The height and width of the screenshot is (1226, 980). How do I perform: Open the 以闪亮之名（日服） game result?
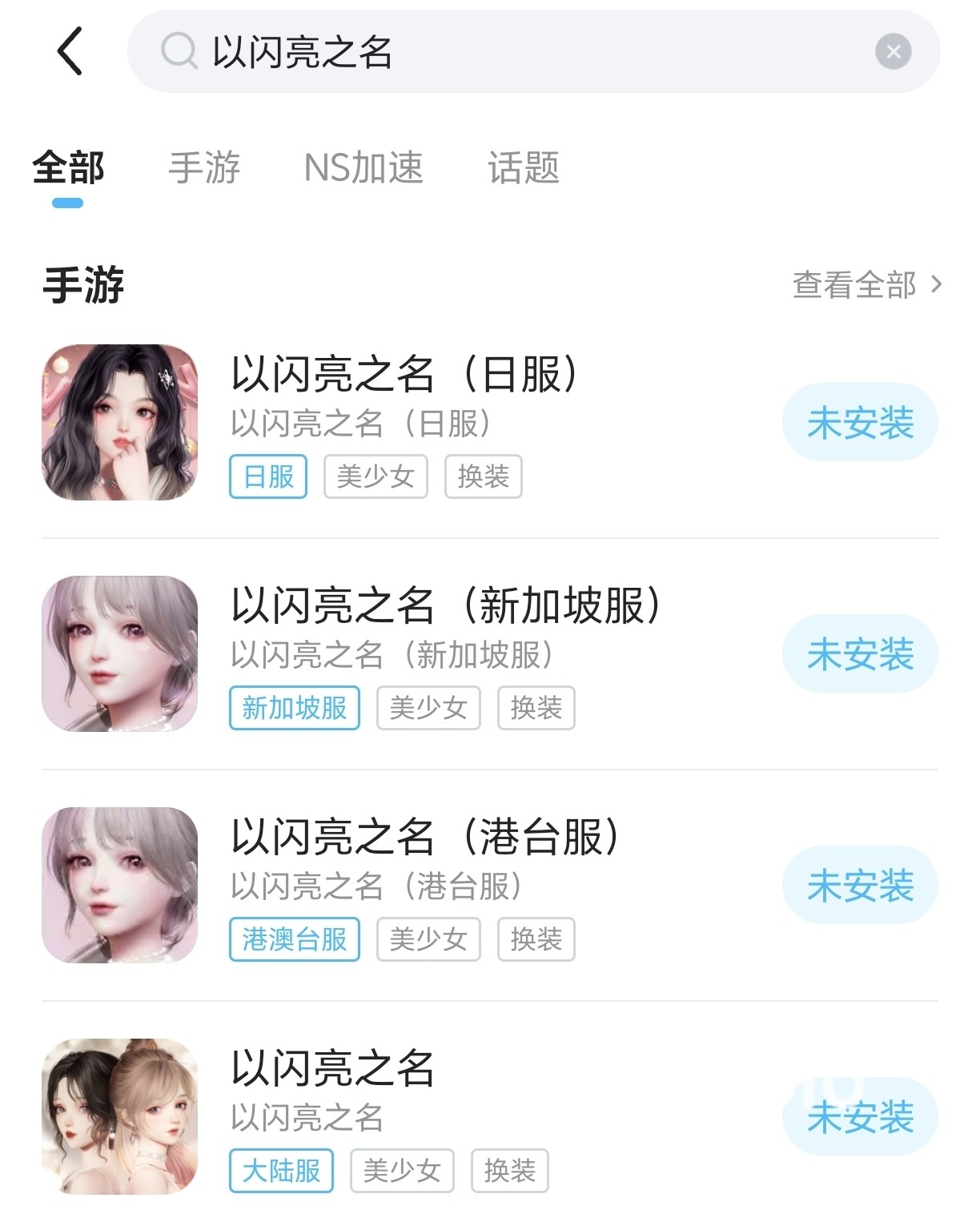(404, 375)
